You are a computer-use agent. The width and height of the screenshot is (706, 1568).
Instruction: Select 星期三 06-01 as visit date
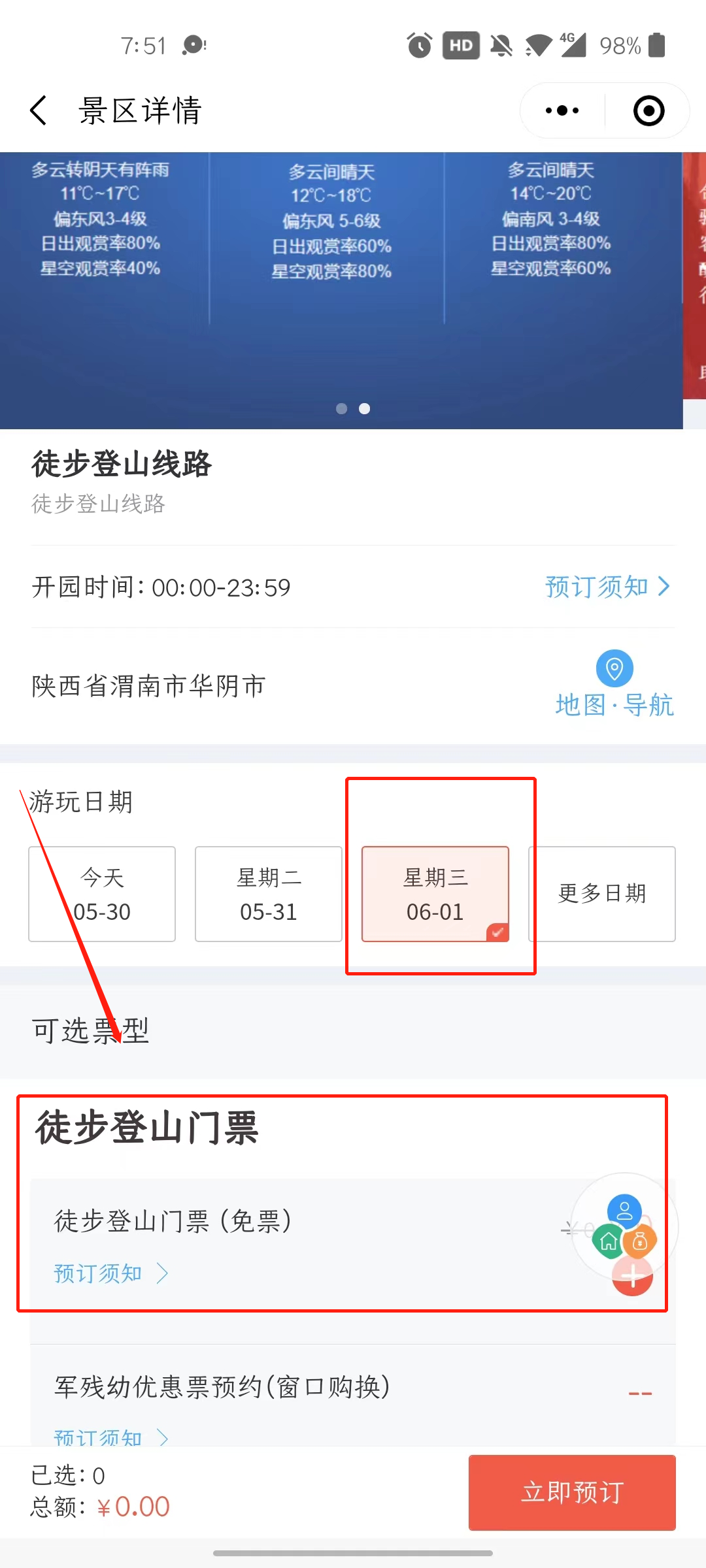point(435,894)
